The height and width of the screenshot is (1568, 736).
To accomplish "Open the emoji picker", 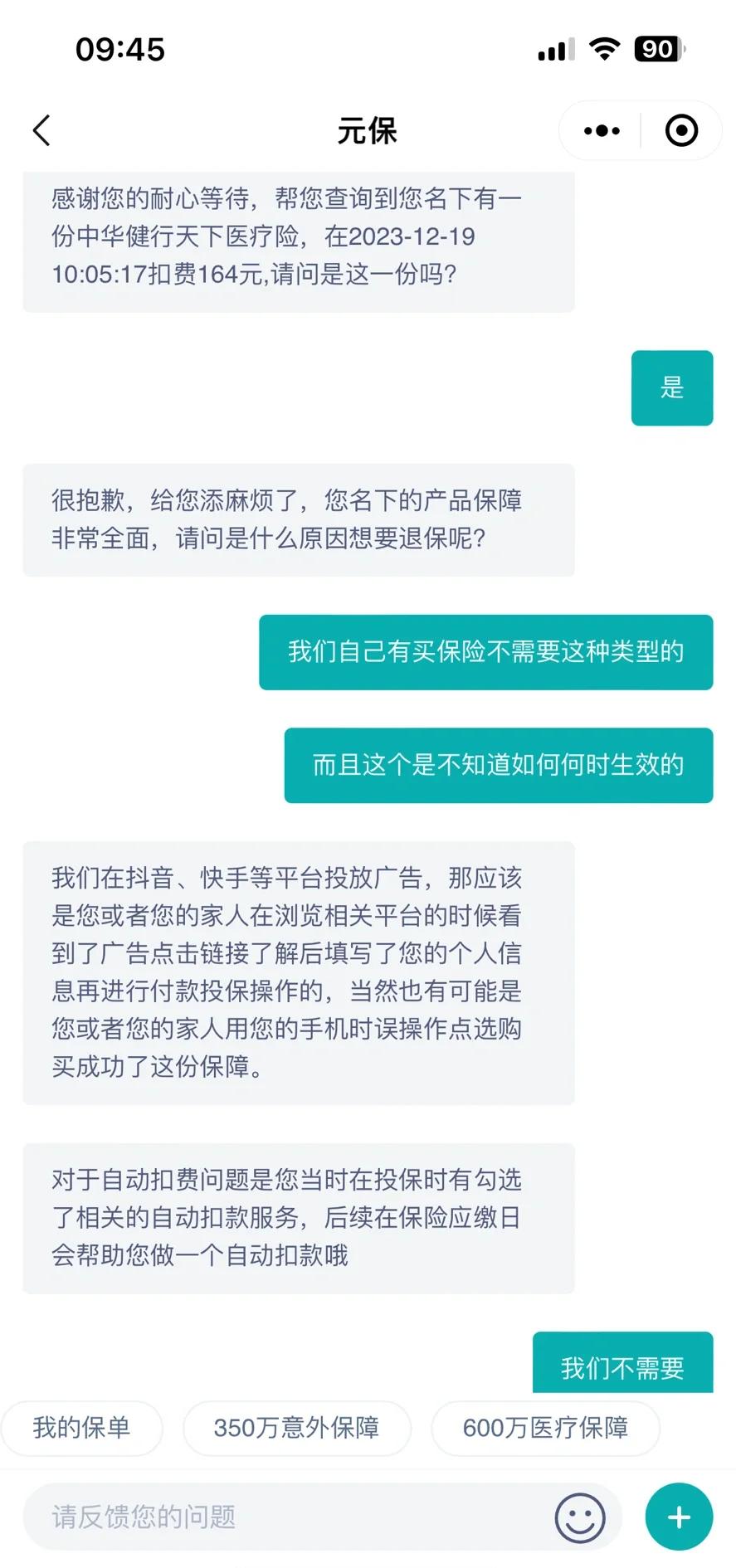I will (x=579, y=1517).
